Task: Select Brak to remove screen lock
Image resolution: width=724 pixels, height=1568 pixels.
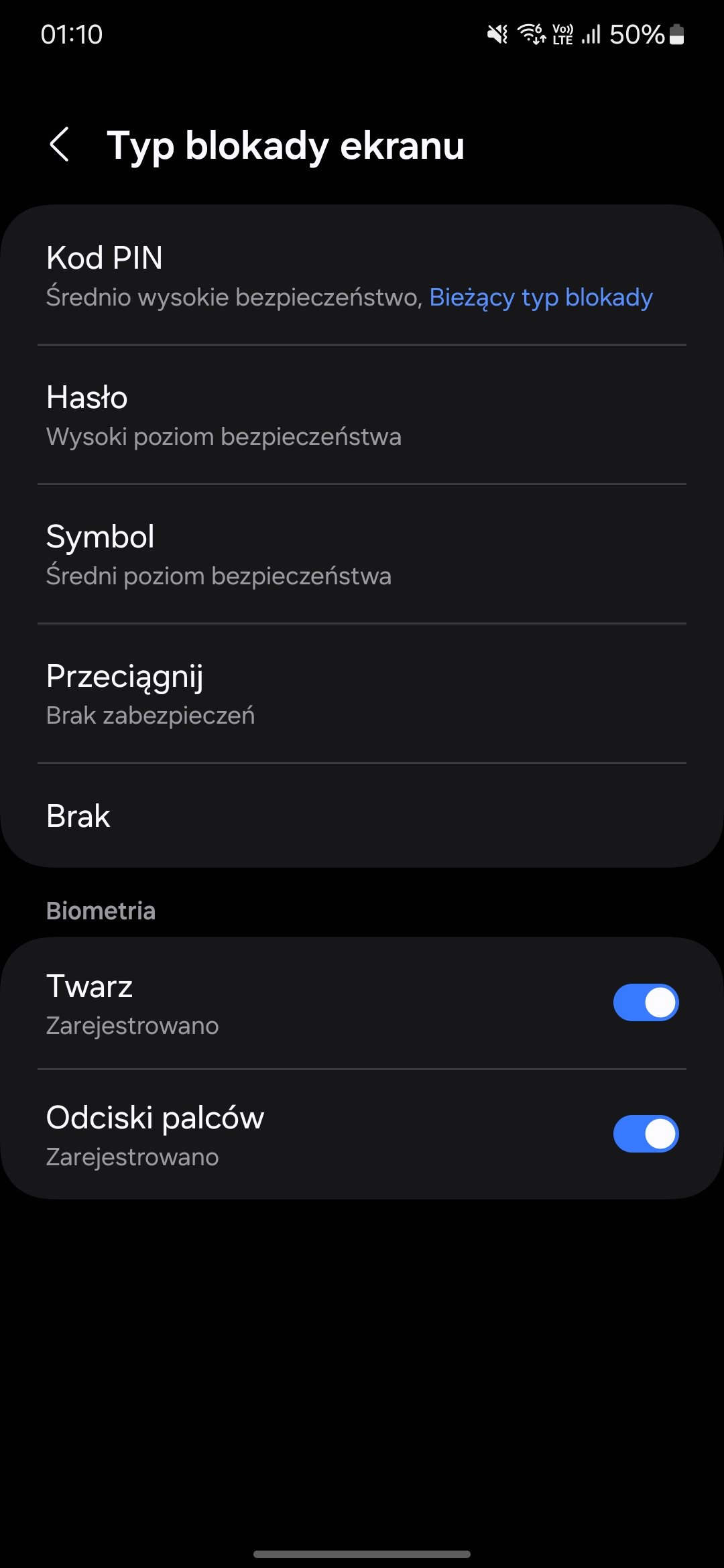Action: click(362, 815)
